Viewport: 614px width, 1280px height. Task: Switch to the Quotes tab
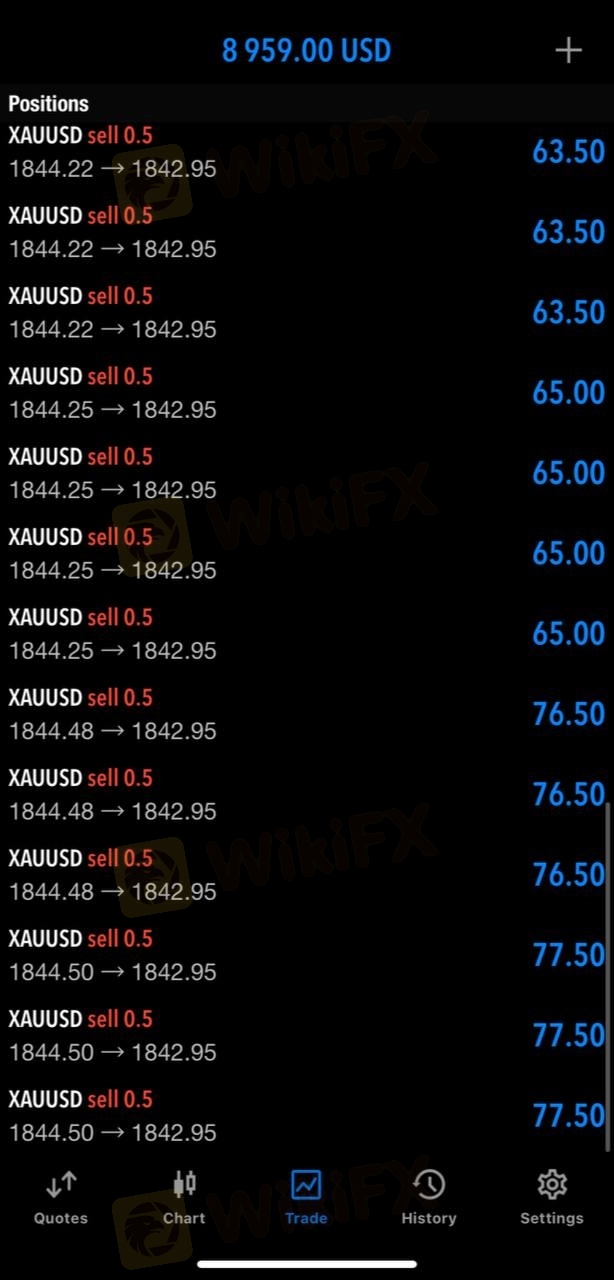click(x=61, y=1197)
